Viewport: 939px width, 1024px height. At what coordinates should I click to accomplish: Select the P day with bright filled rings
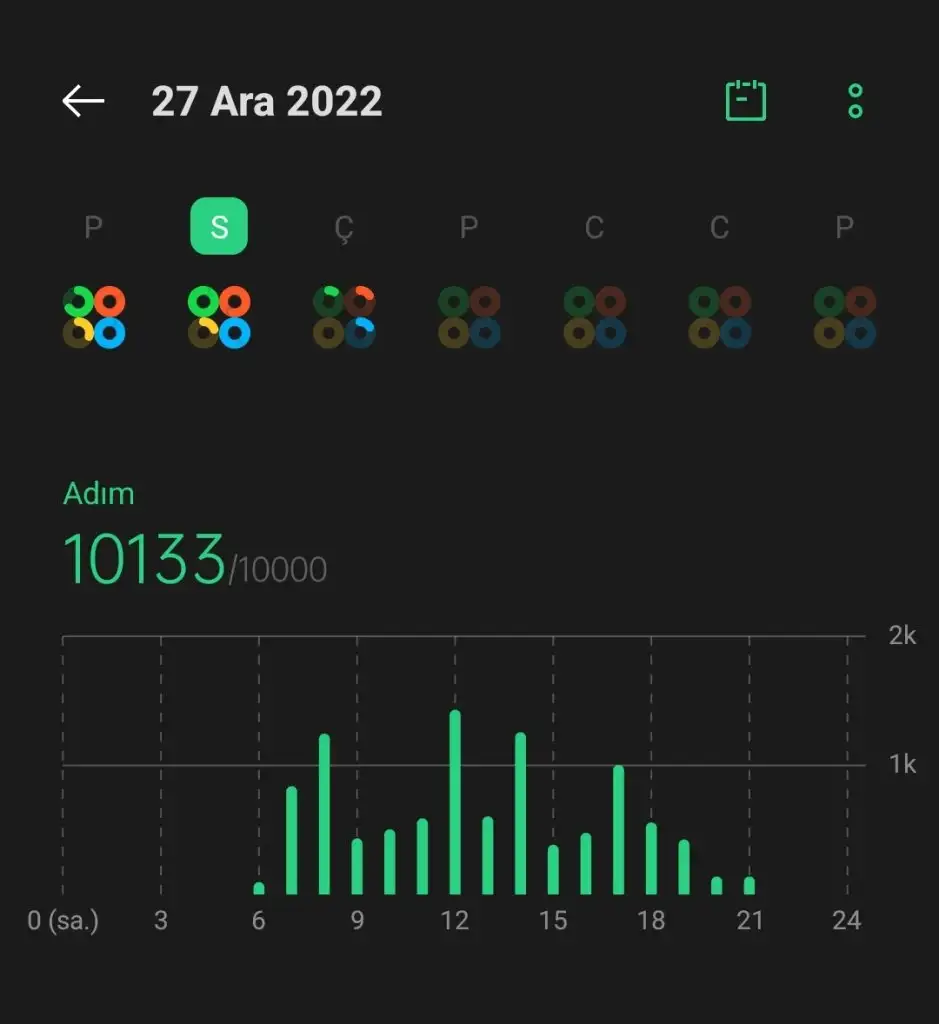coord(93,228)
